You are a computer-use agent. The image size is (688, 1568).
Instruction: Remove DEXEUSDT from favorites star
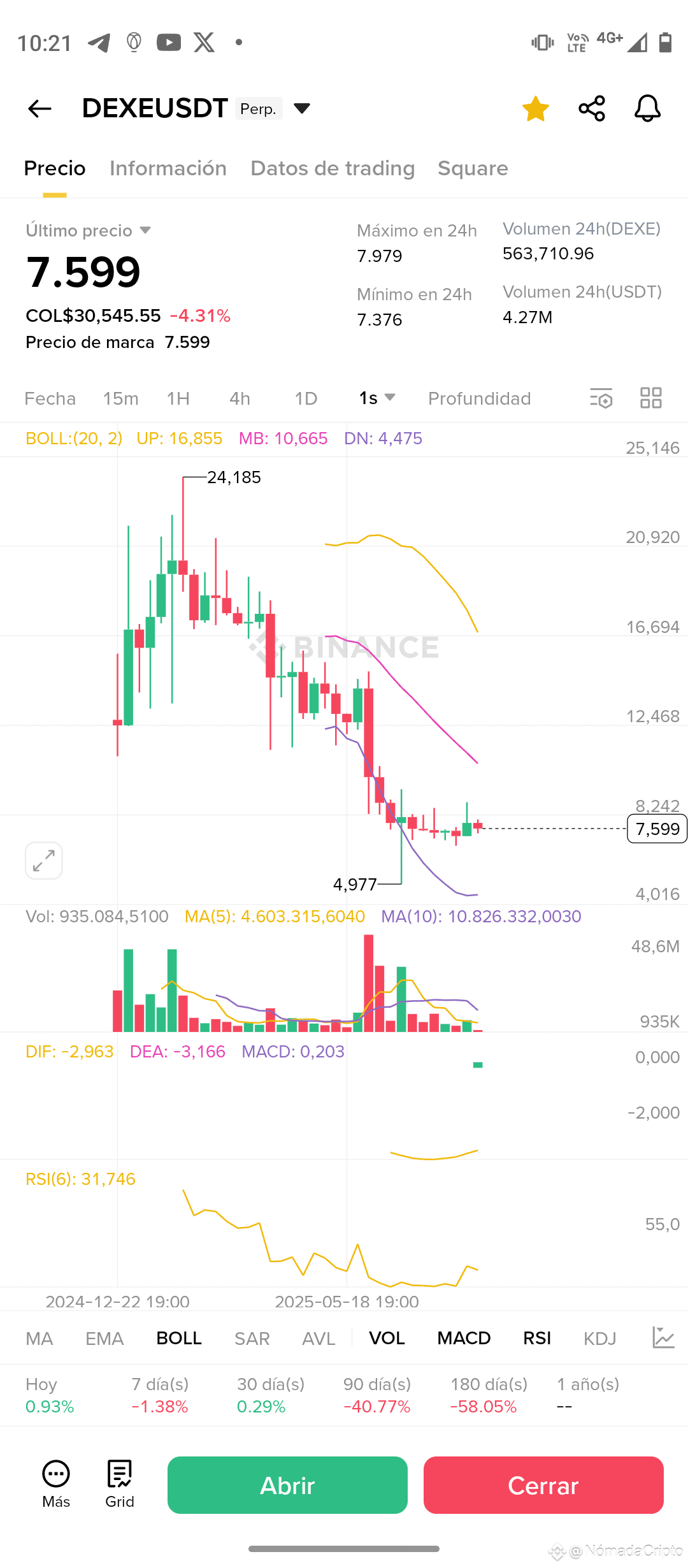tap(535, 108)
